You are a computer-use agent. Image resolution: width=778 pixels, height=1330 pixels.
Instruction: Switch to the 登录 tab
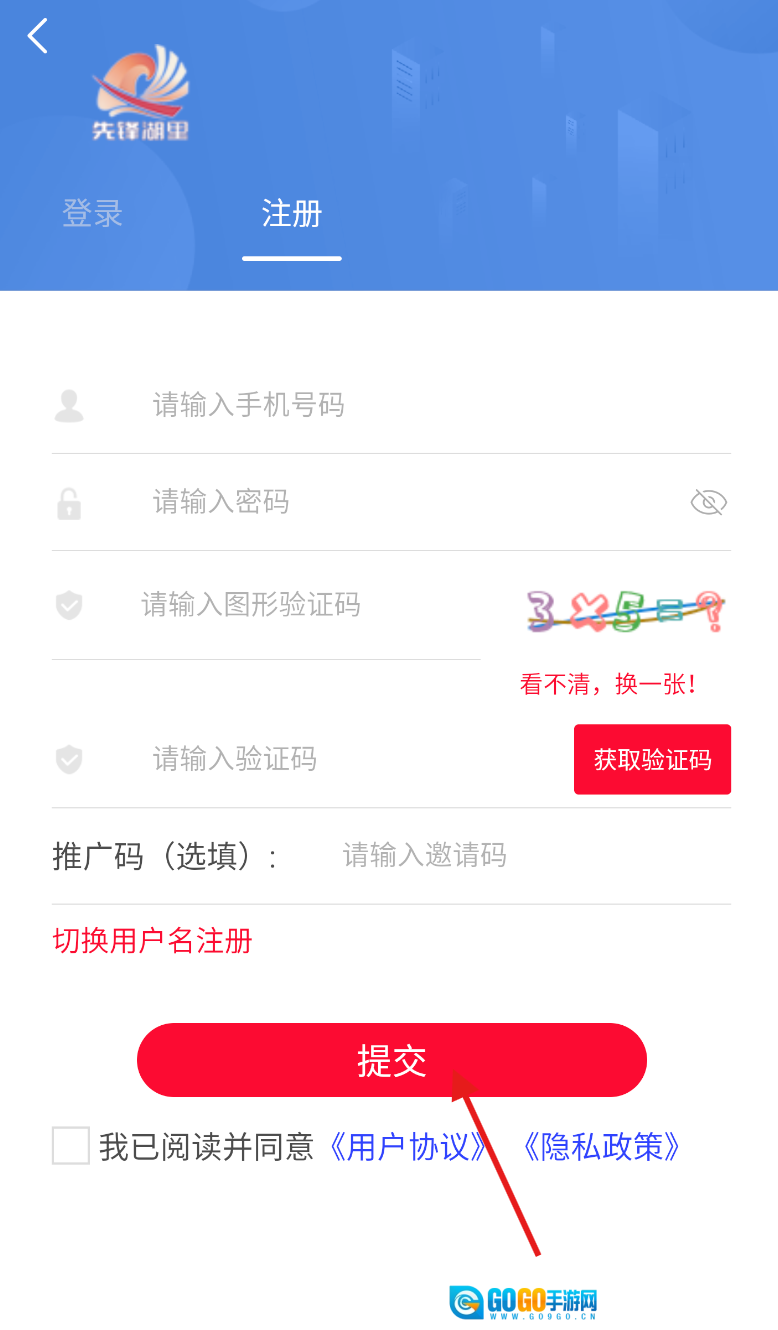tap(92, 213)
